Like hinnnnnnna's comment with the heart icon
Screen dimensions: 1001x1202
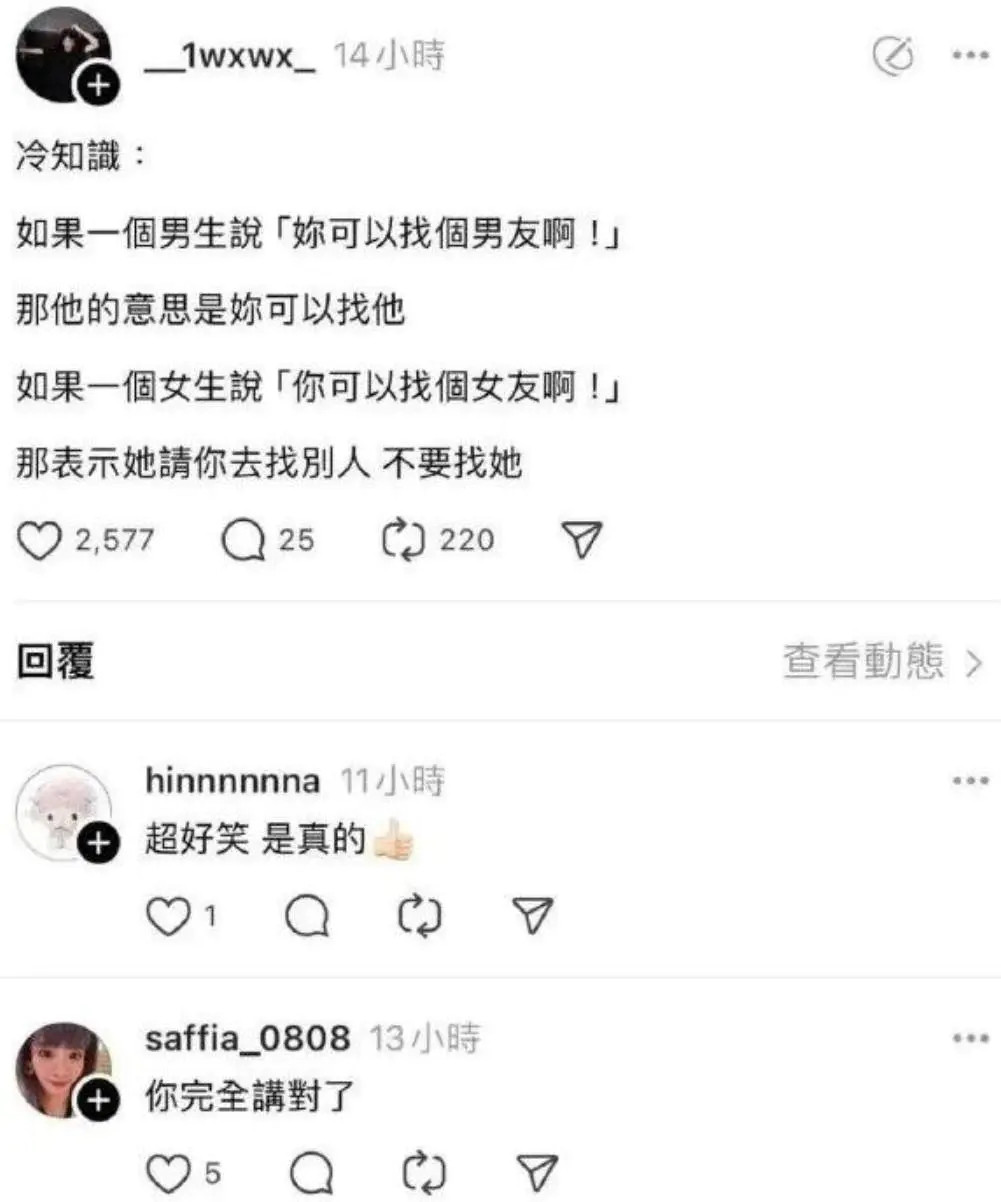pos(169,913)
